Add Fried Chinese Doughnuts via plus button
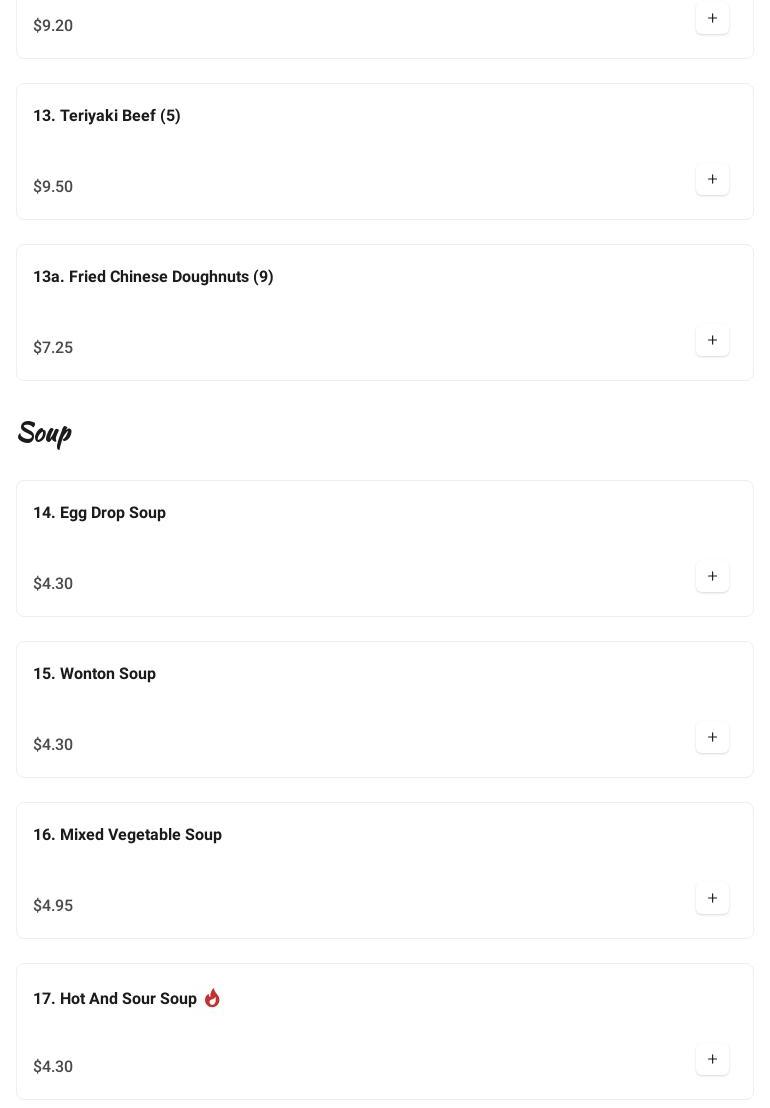This screenshot has width=770, height=1108. (x=712, y=340)
